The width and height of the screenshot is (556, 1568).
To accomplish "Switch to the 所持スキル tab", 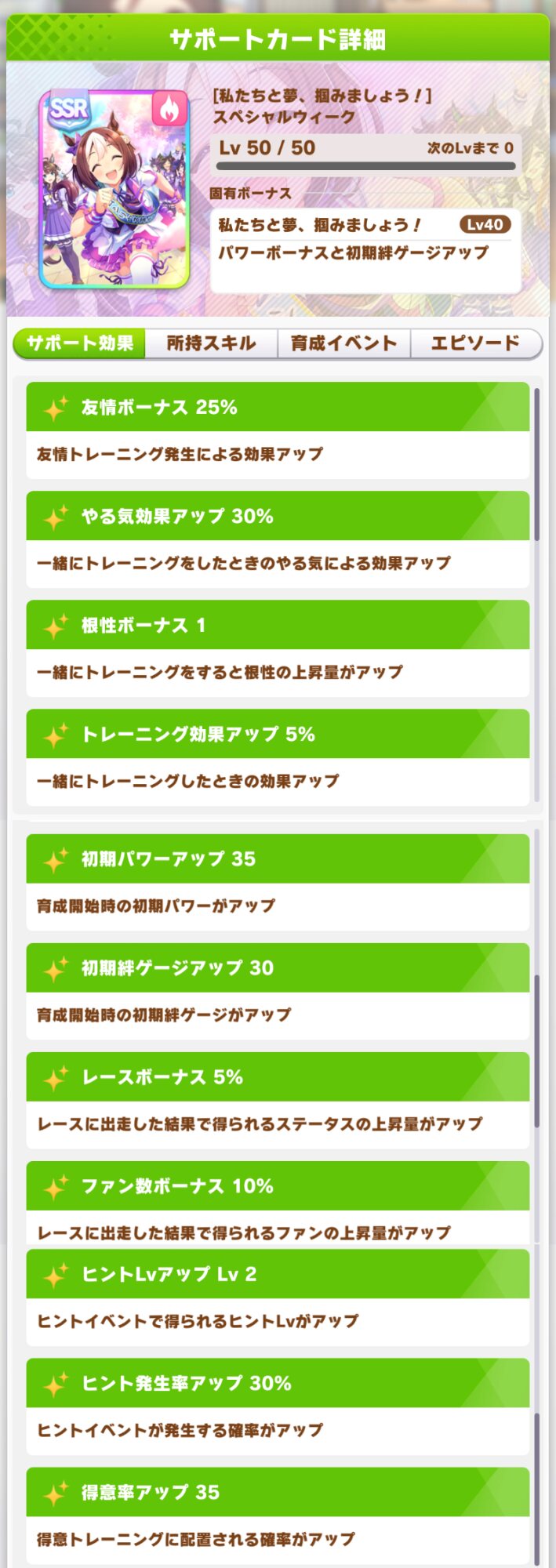I will click(211, 343).
